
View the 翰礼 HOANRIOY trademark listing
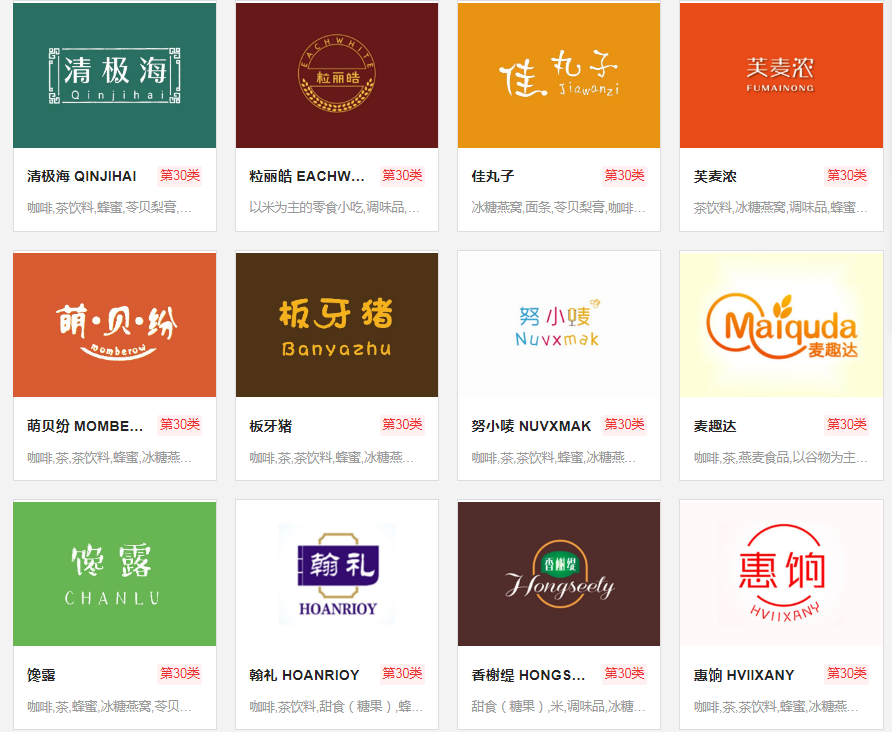tap(337, 574)
